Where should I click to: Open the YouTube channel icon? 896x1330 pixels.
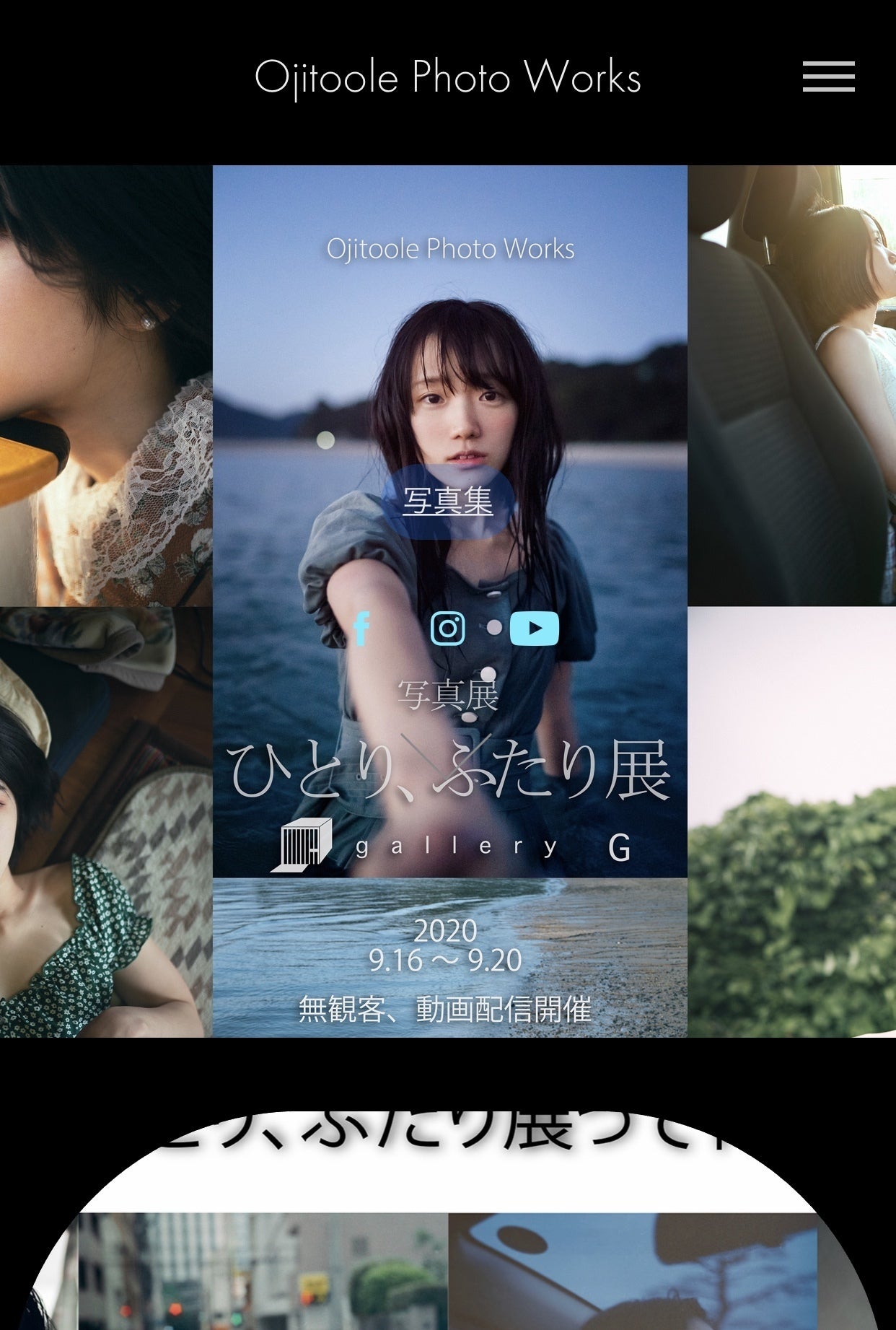point(535,629)
